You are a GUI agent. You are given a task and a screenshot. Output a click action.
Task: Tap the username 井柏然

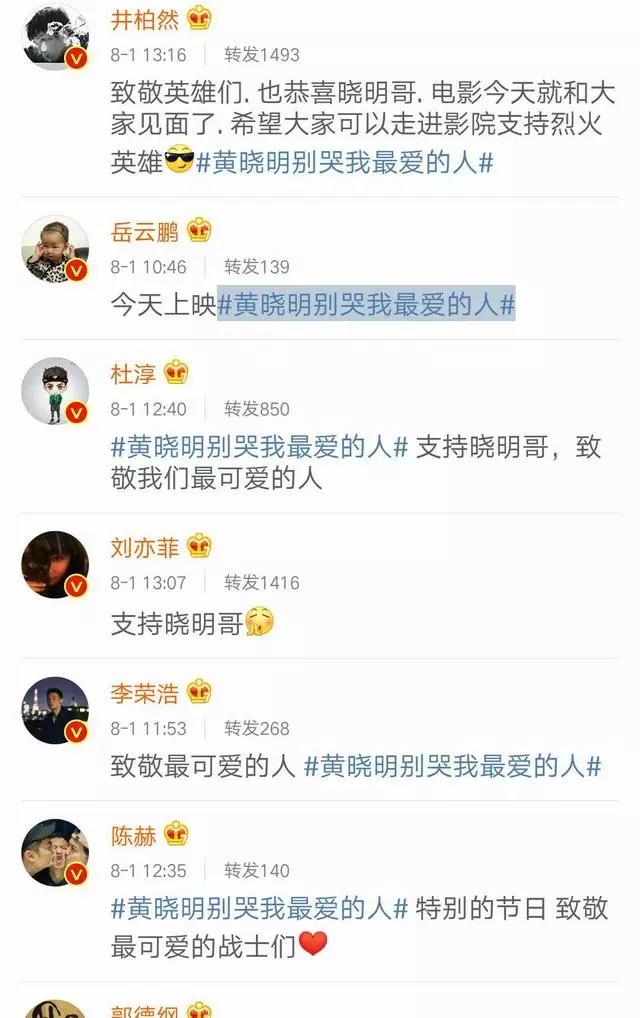coord(144,20)
